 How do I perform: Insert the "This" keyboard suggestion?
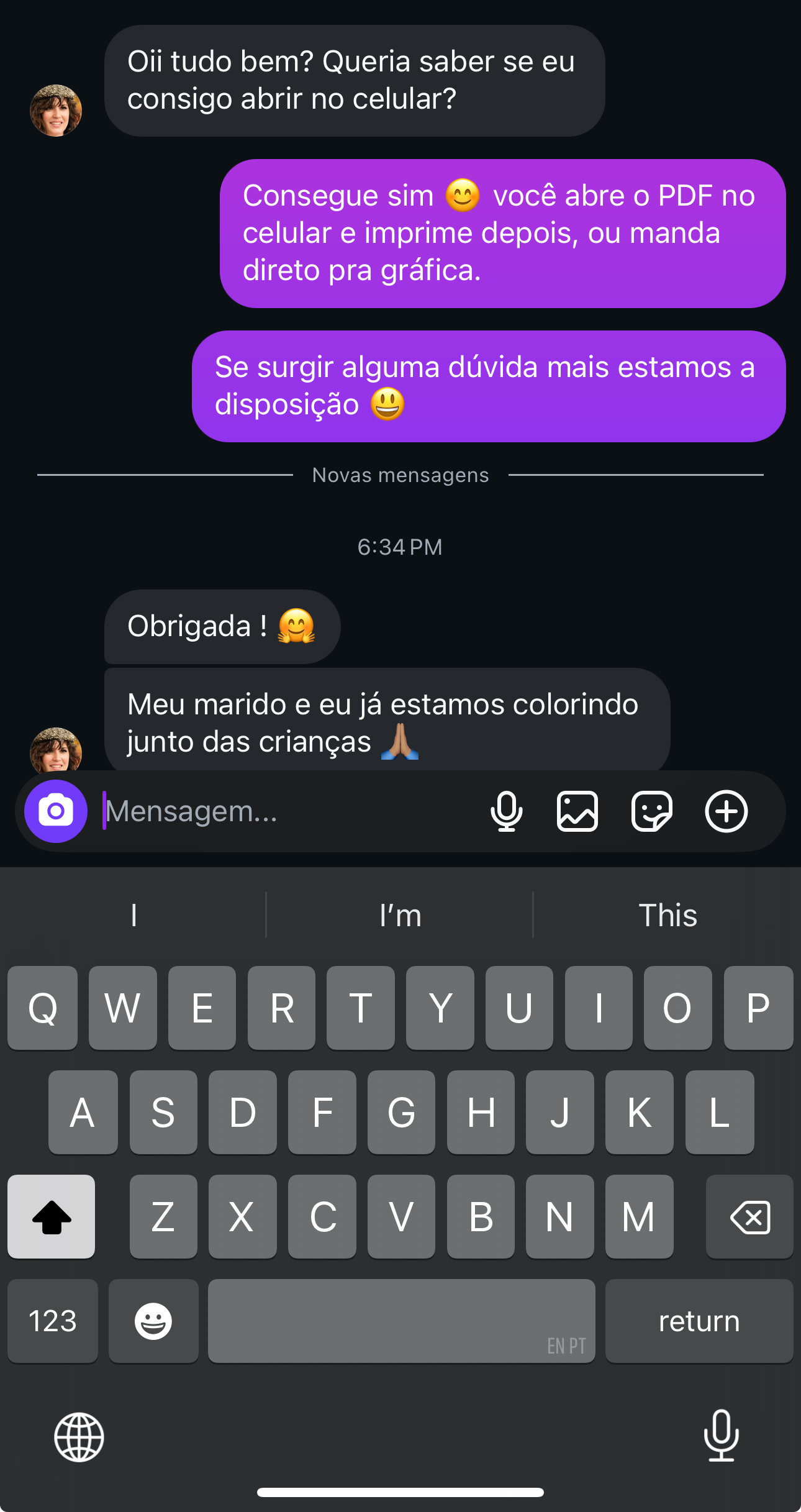tap(667, 915)
